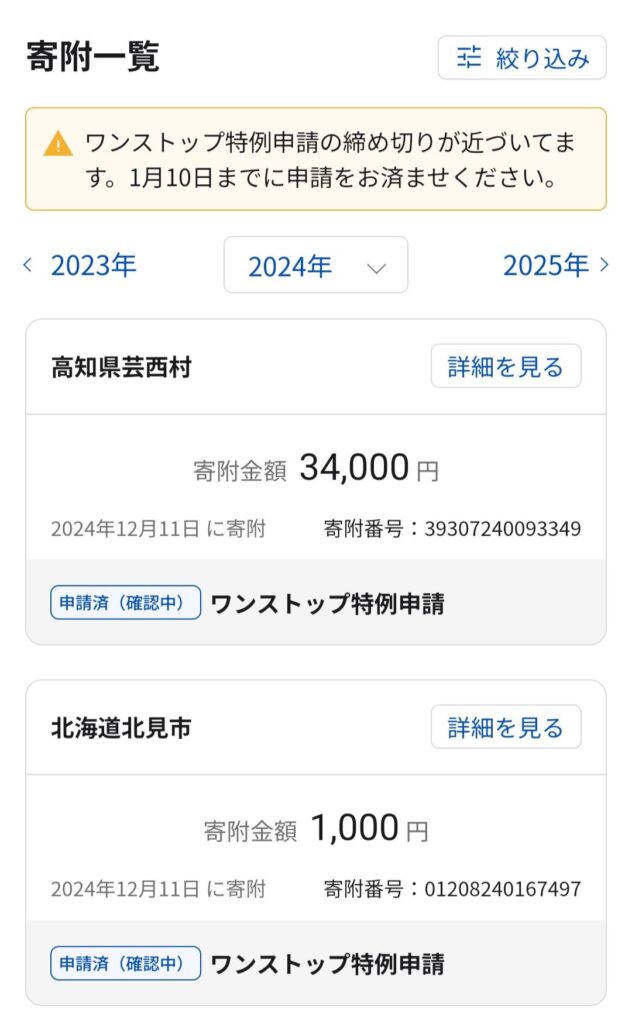This screenshot has height=1024, width=632.
Task: Open the 絞り込み filter button
Action: (x=522, y=58)
